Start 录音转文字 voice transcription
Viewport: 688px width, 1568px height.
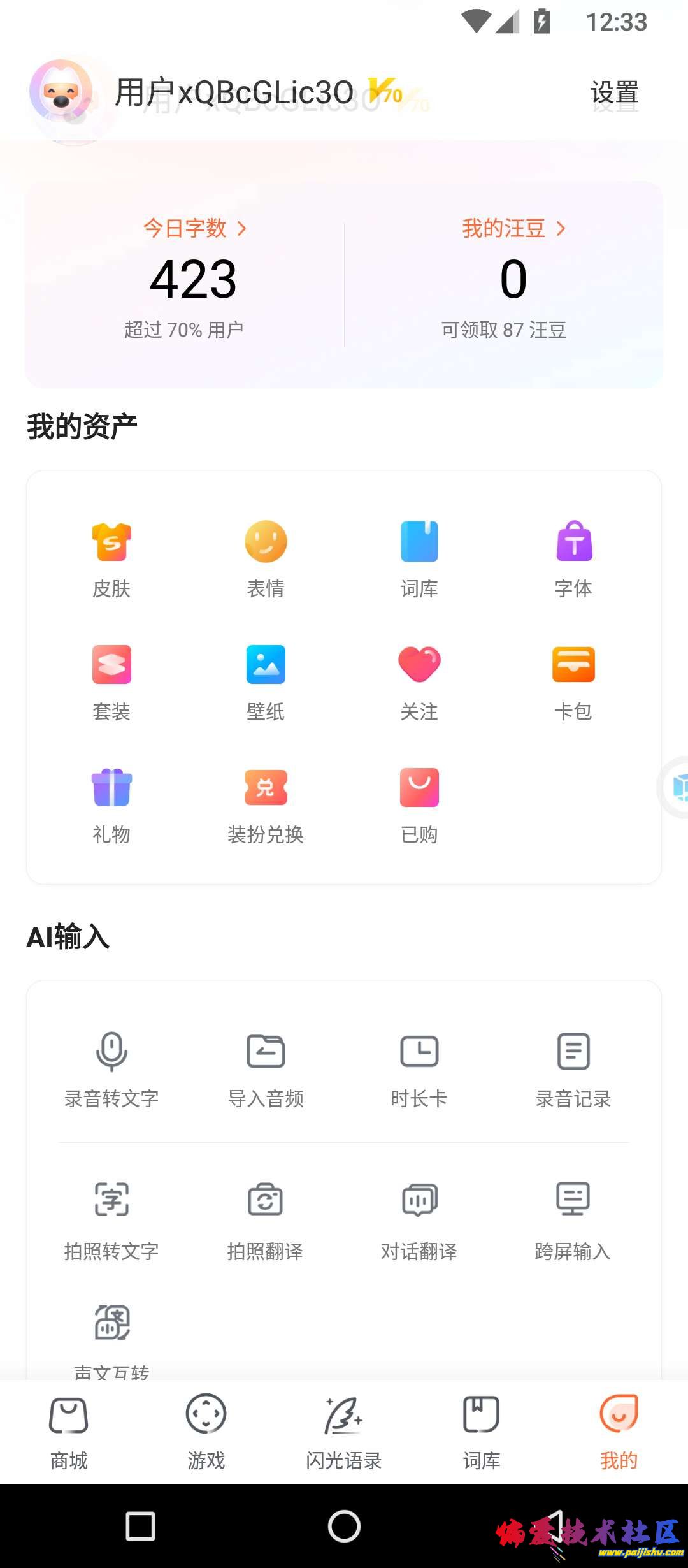(111, 1069)
